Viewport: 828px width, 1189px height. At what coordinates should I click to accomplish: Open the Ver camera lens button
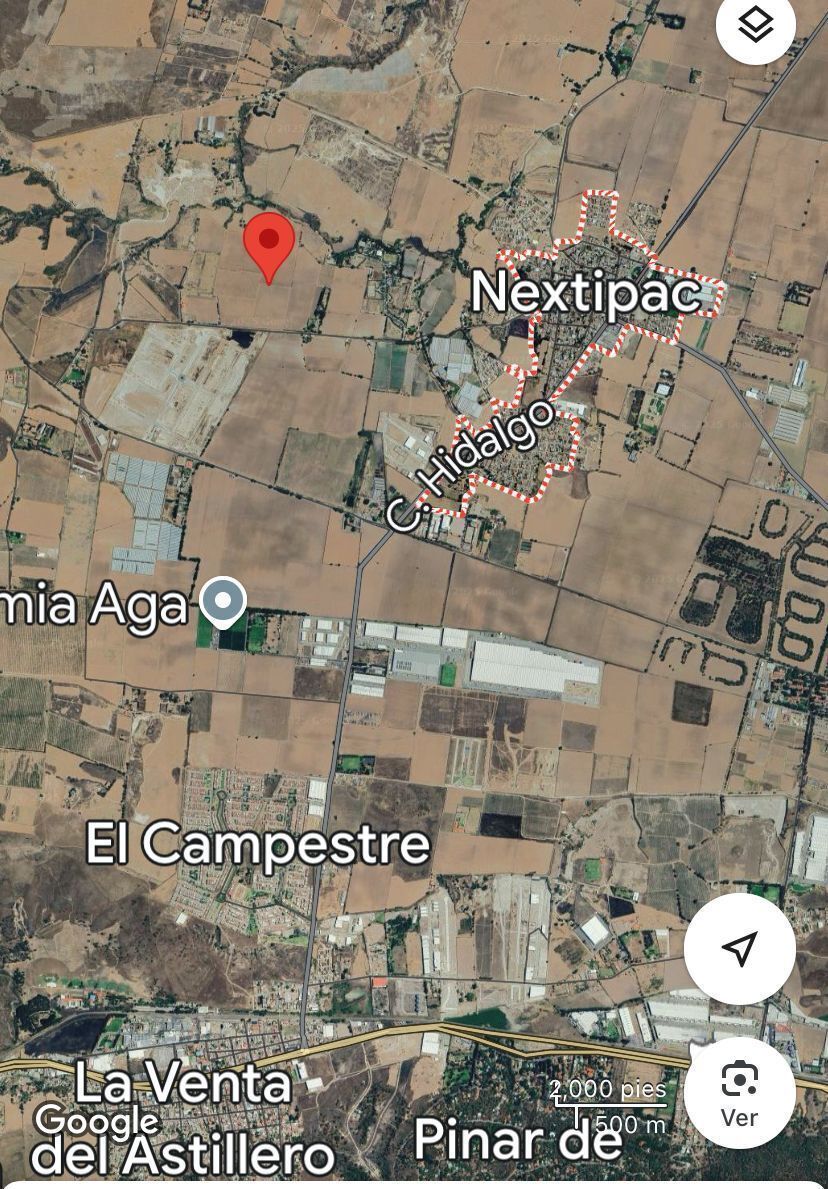click(x=739, y=1093)
